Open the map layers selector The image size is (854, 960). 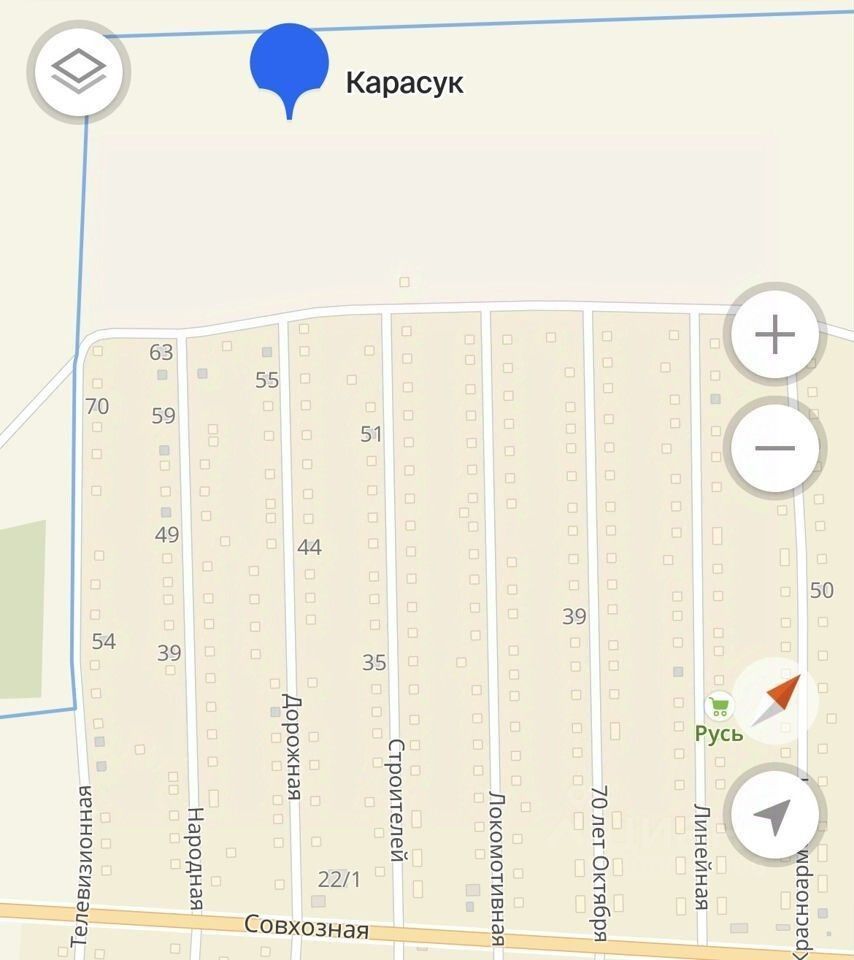click(x=79, y=71)
